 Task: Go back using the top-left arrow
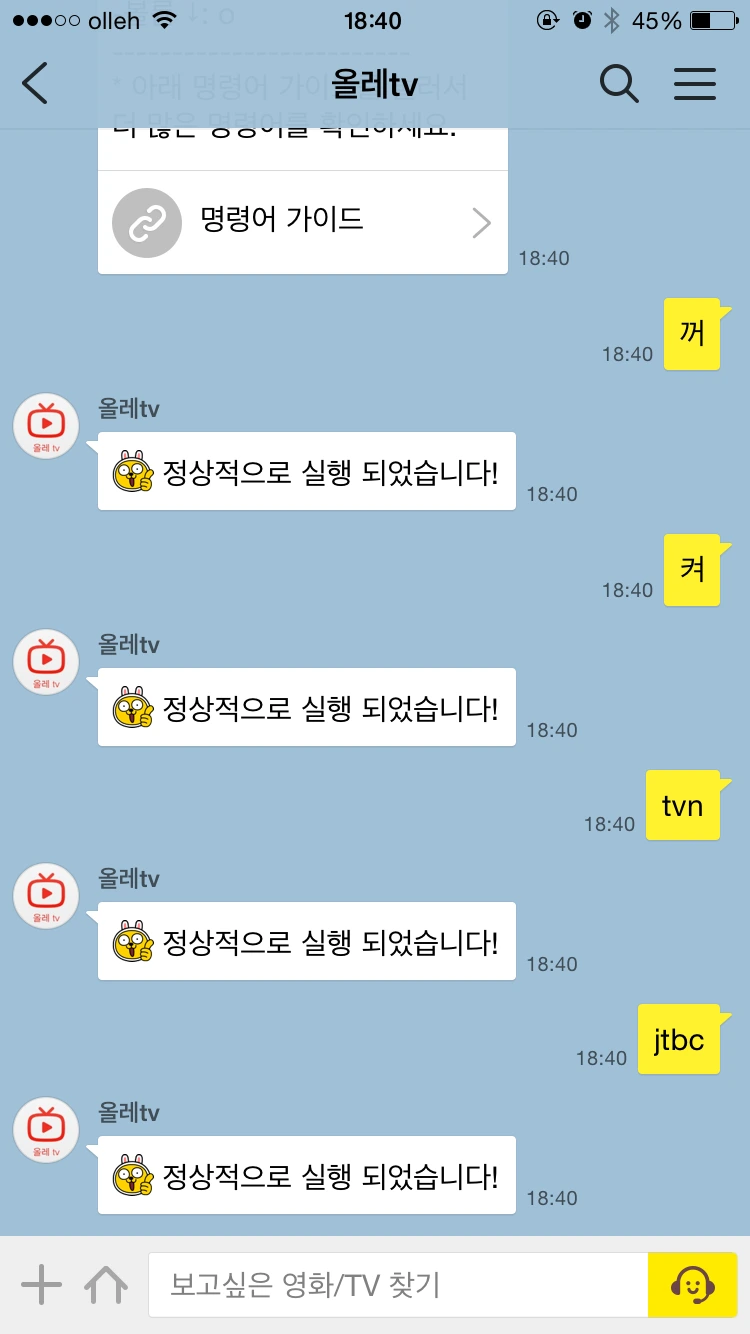pos(35,84)
